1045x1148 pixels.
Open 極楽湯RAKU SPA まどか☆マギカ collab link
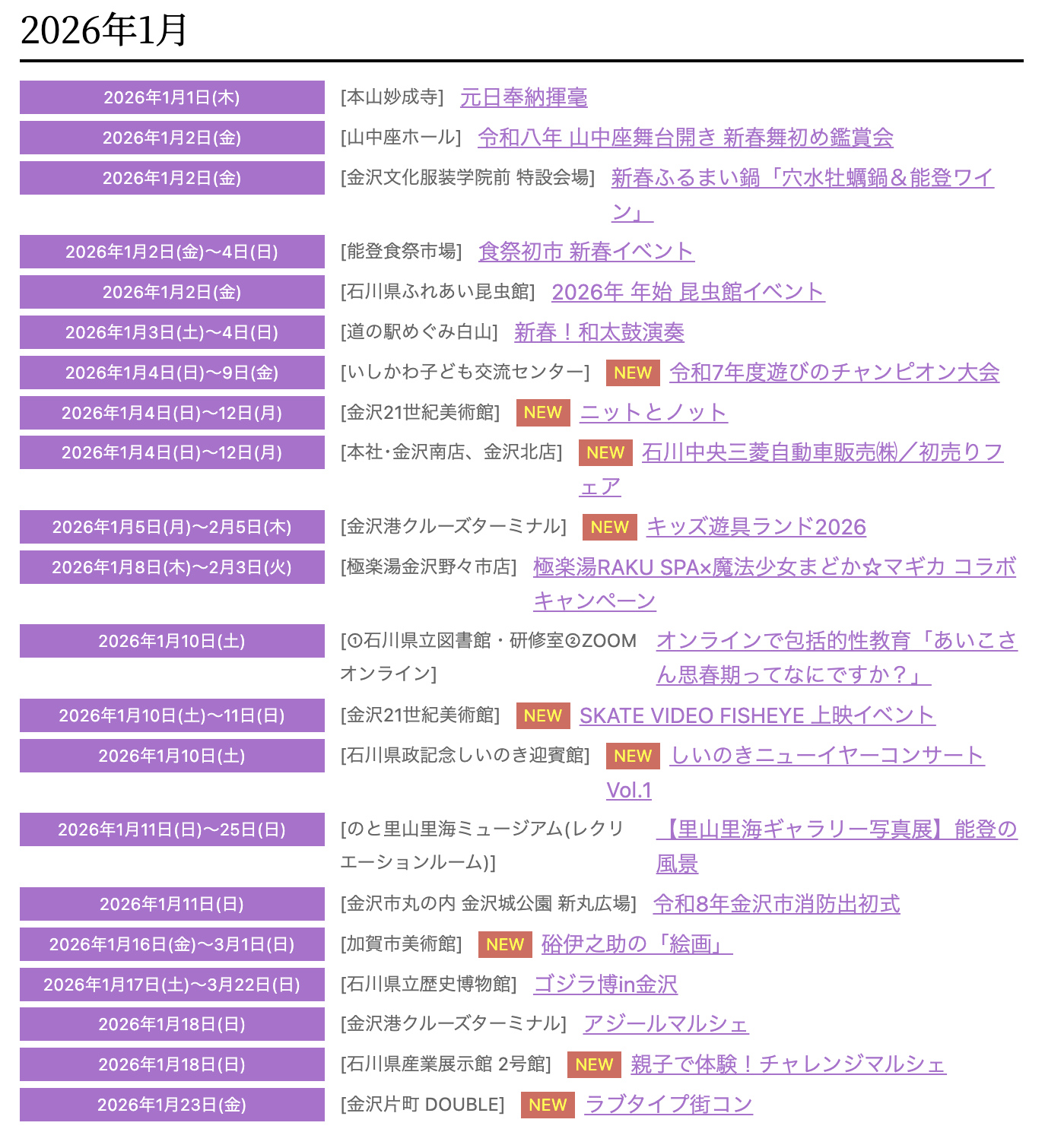coord(773,567)
